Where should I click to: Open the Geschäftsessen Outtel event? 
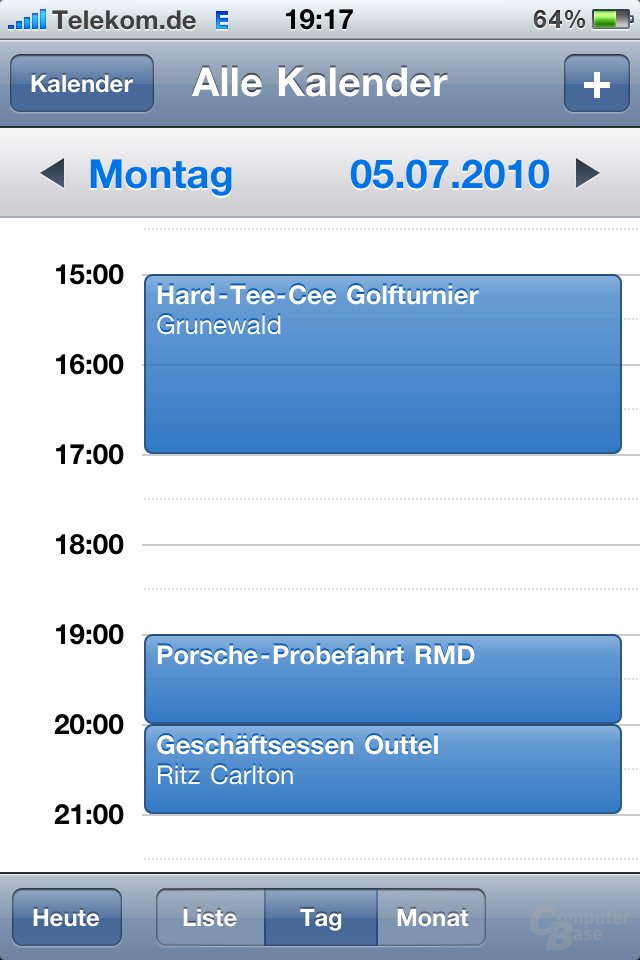383,768
